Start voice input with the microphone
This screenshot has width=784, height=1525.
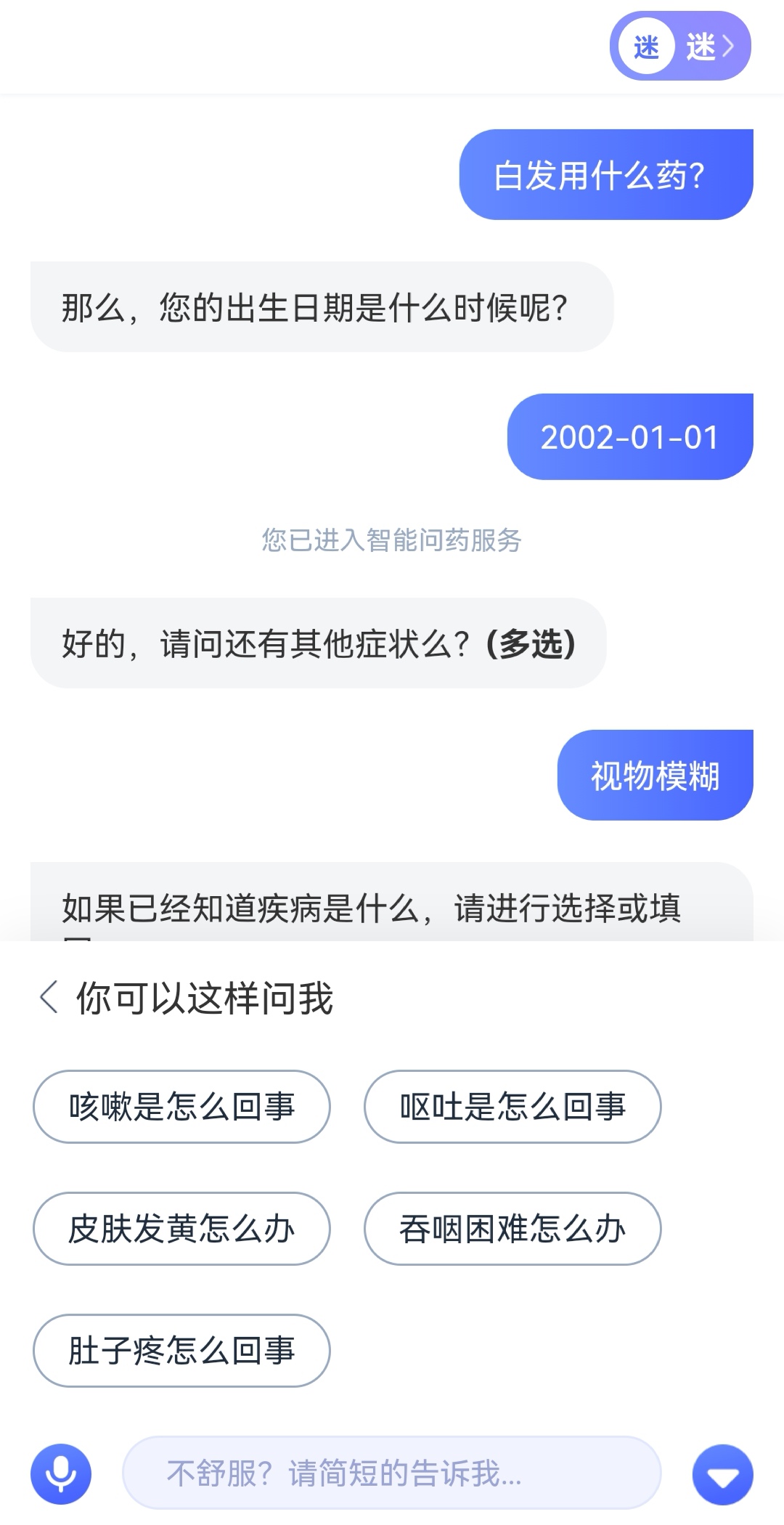tap(61, 1473)
